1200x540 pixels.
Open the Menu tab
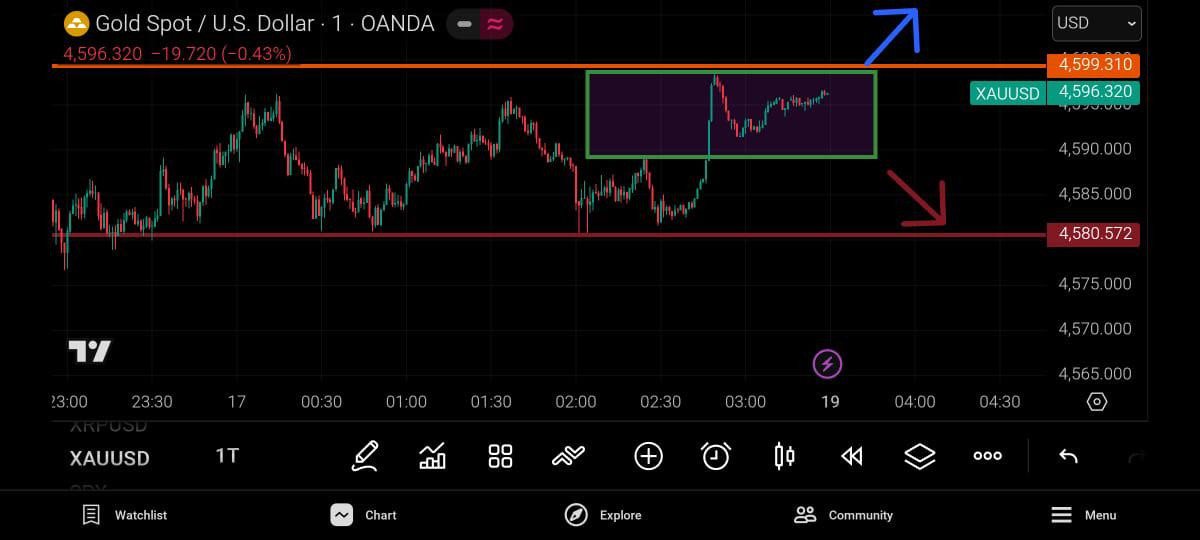coord(1084,515)
